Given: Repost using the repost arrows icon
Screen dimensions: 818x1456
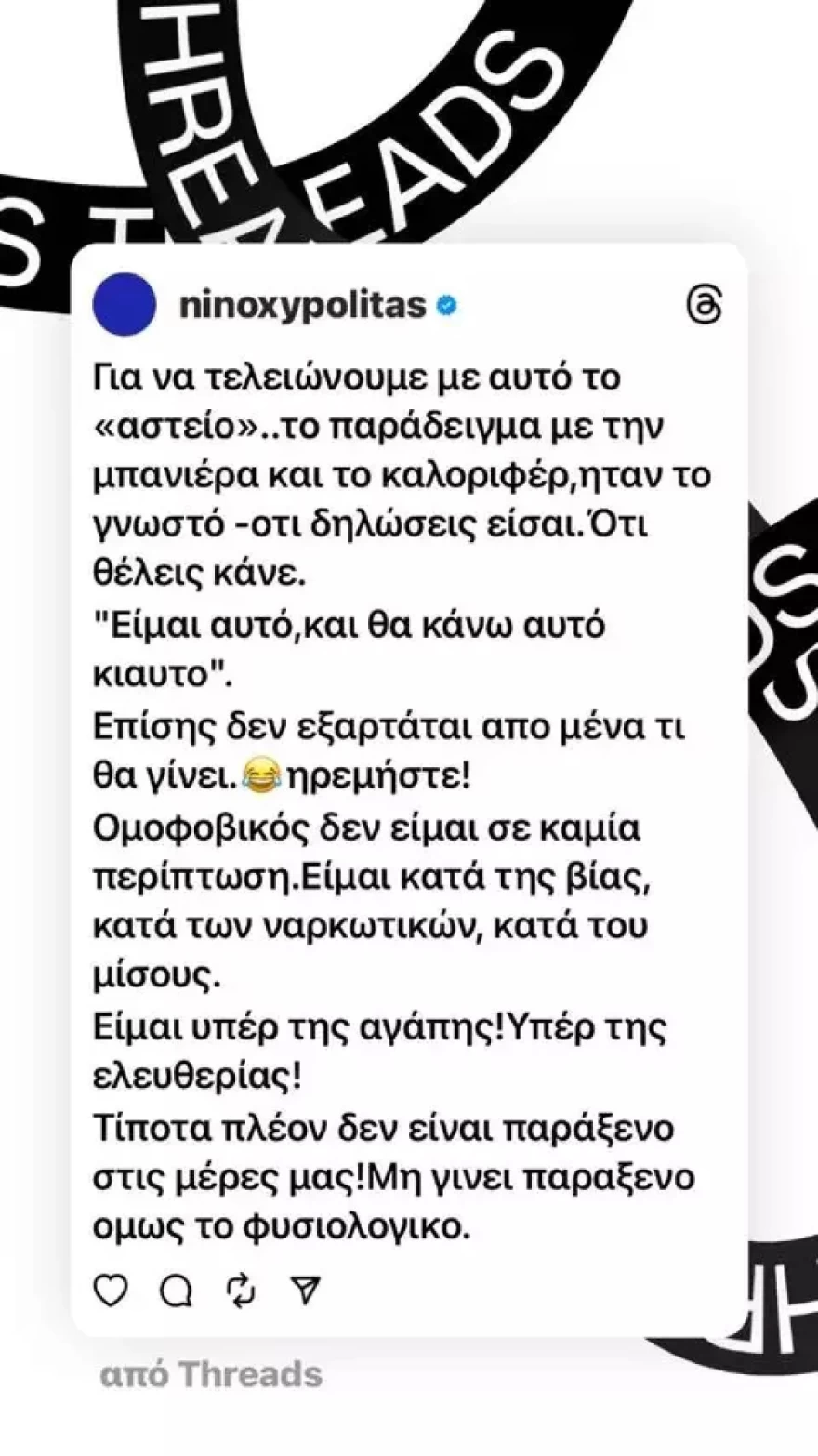Looking at the screenshot, I should (240, 1289).
